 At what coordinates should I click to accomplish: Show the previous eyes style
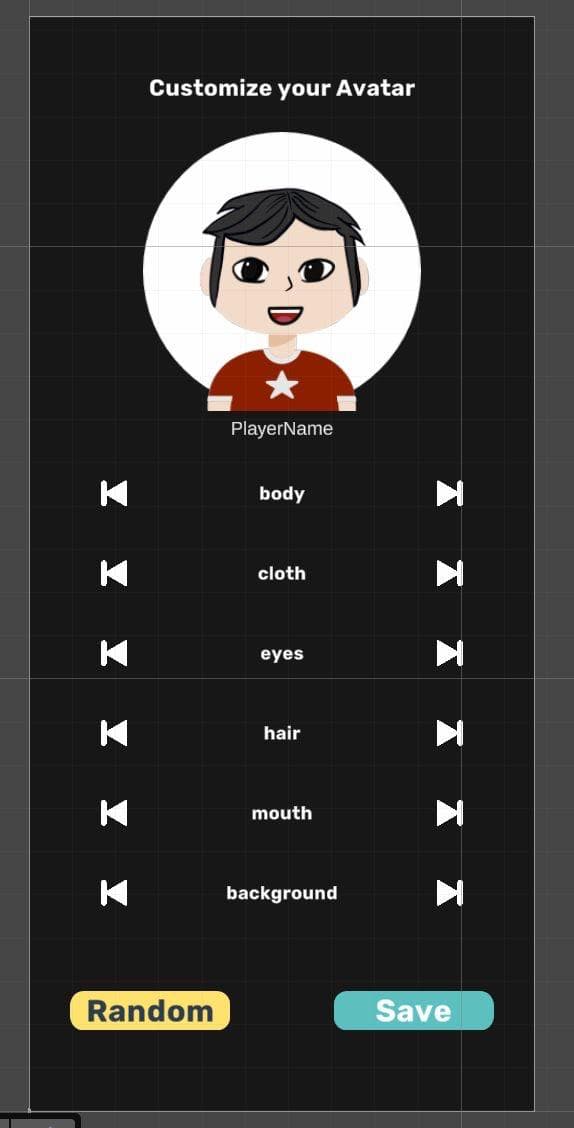pyautogui.click(x=114, y=653)
